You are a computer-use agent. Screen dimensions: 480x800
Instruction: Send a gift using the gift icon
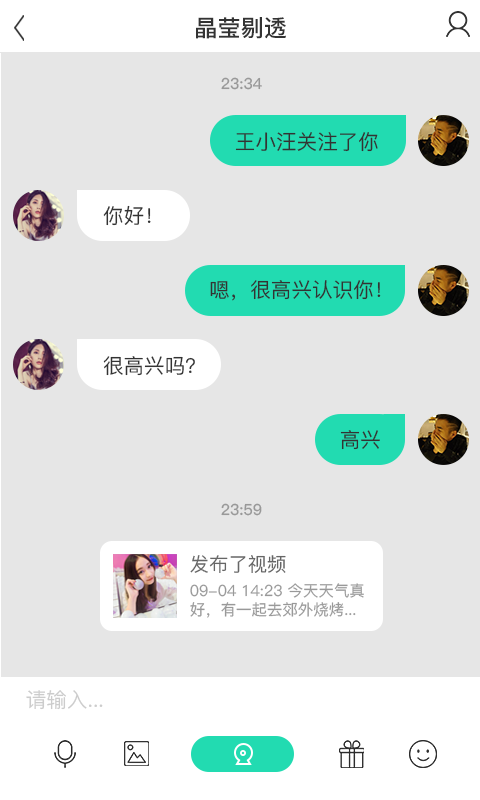(x=351, y=754)
